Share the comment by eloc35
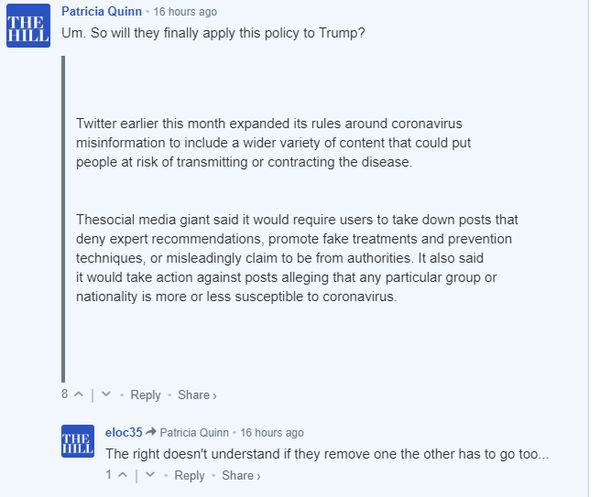 pyautogui.click(x=240, y=476)
